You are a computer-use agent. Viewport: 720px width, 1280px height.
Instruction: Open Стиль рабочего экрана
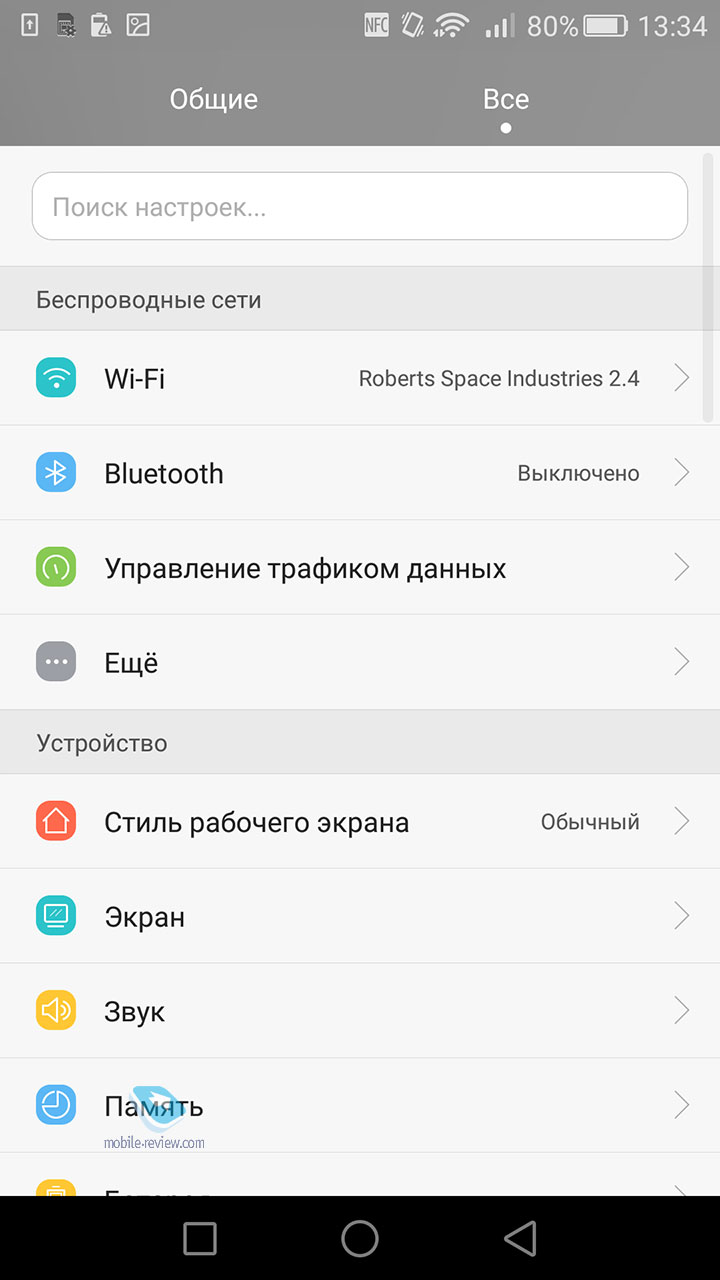(360, 822)
